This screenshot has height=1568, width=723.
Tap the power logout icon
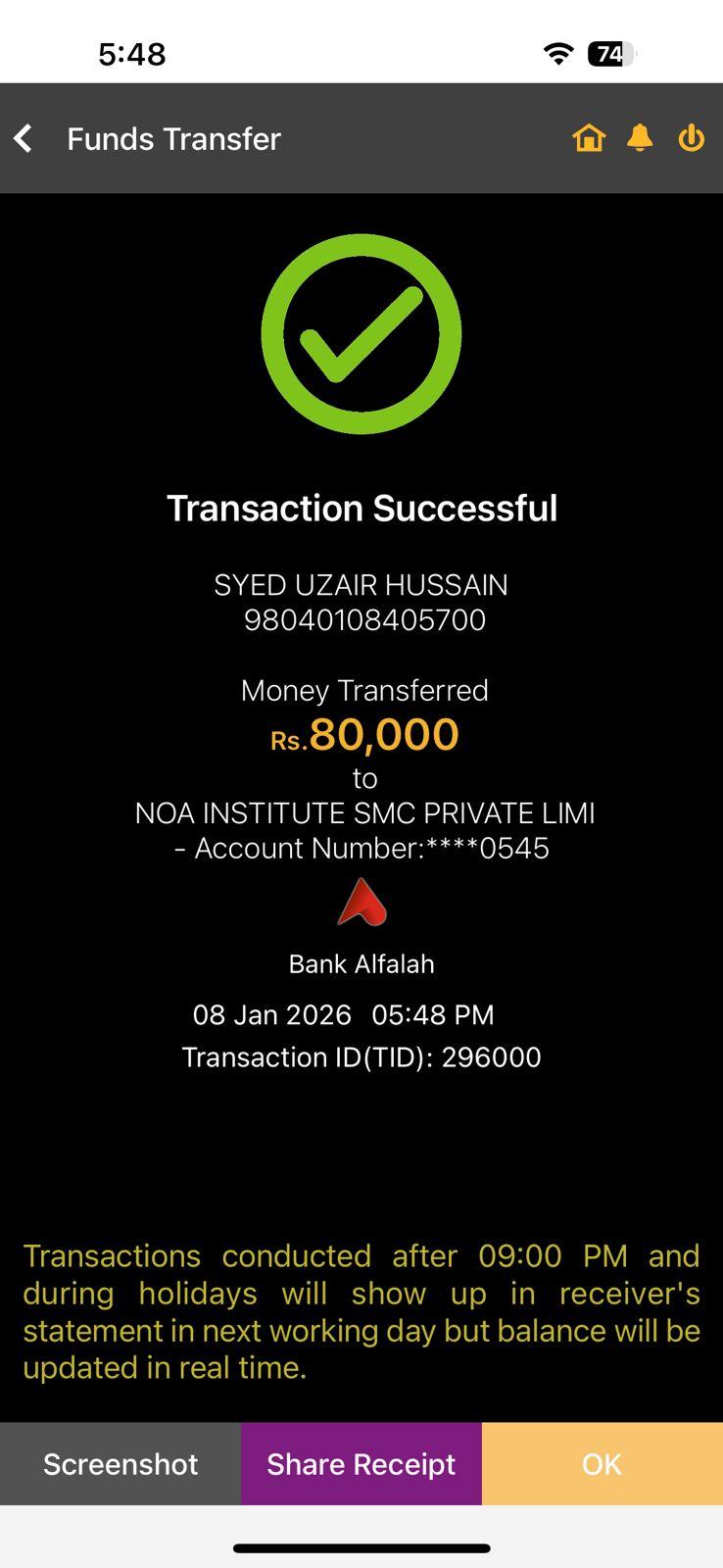click(x=691, y=138)
